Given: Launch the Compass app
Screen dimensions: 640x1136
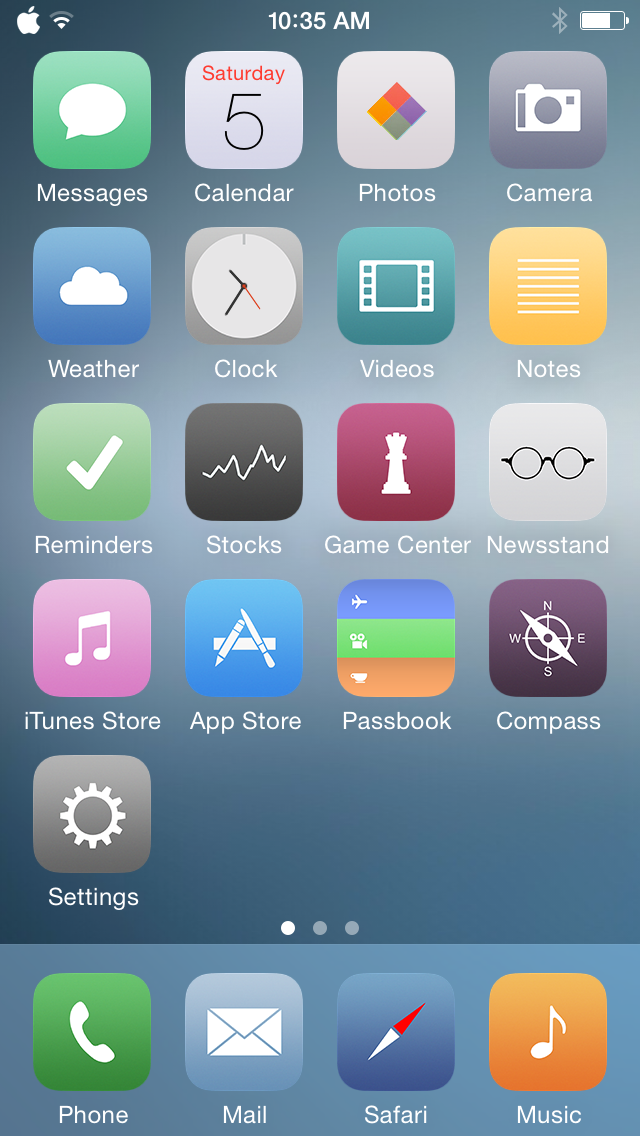Looking at the screenshot, I should (548, 638).
